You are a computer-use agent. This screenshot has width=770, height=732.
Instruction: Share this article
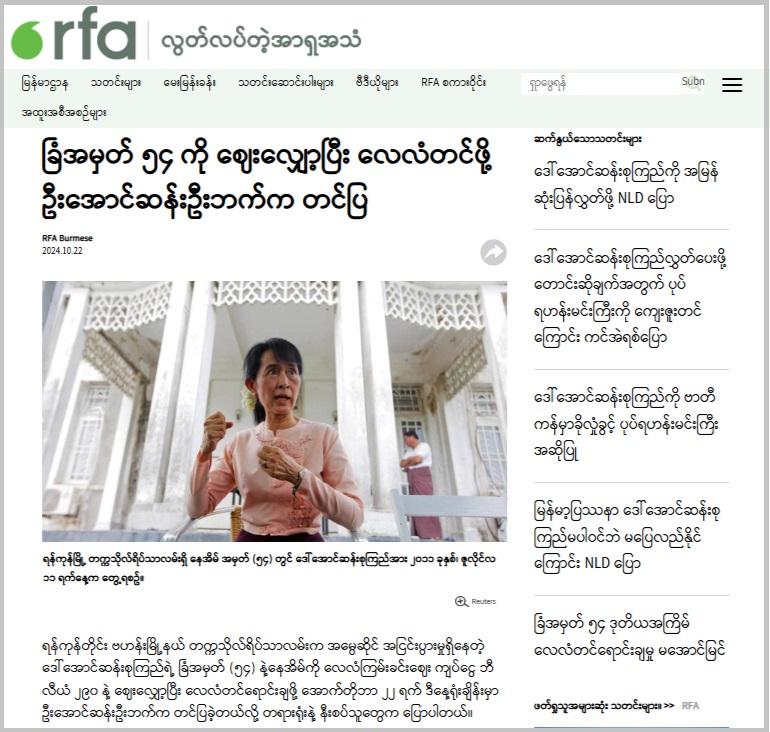point(493,253)
